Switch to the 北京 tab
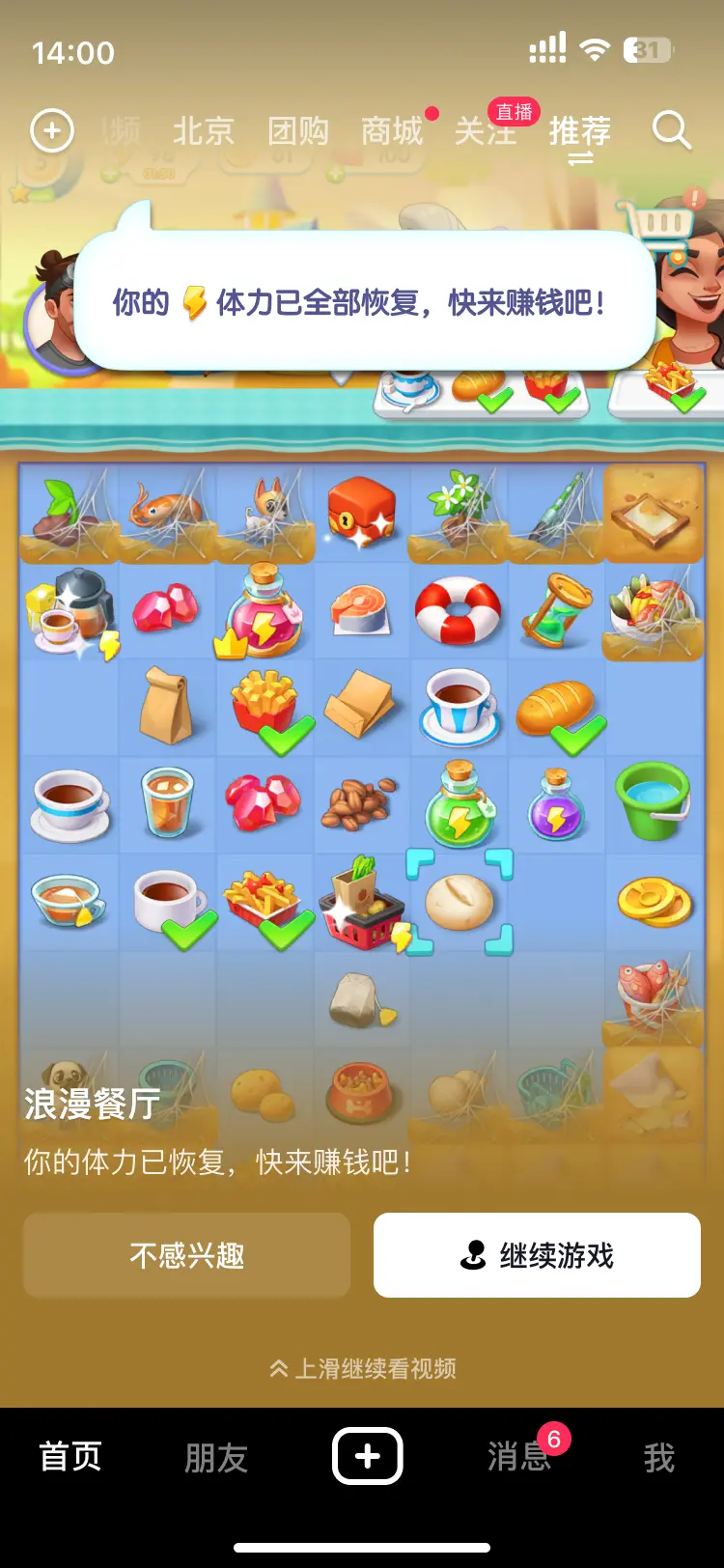The width and height of the screenshot is (724, 1568). point(203,130)
